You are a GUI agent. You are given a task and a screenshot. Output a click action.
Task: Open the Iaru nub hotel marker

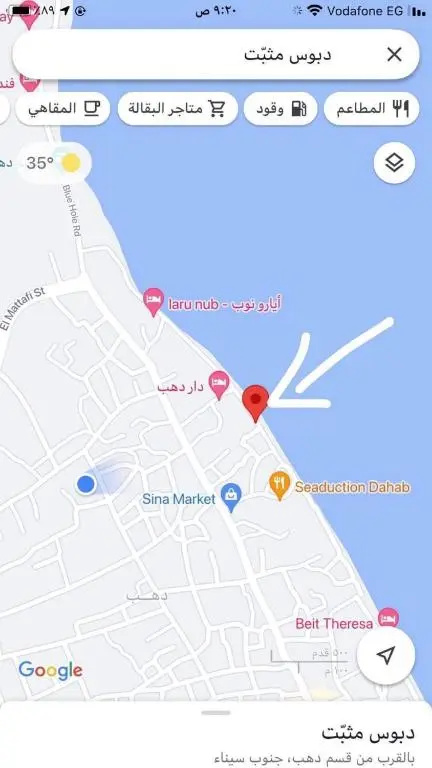pyautogui.click(x=154, y=302)
